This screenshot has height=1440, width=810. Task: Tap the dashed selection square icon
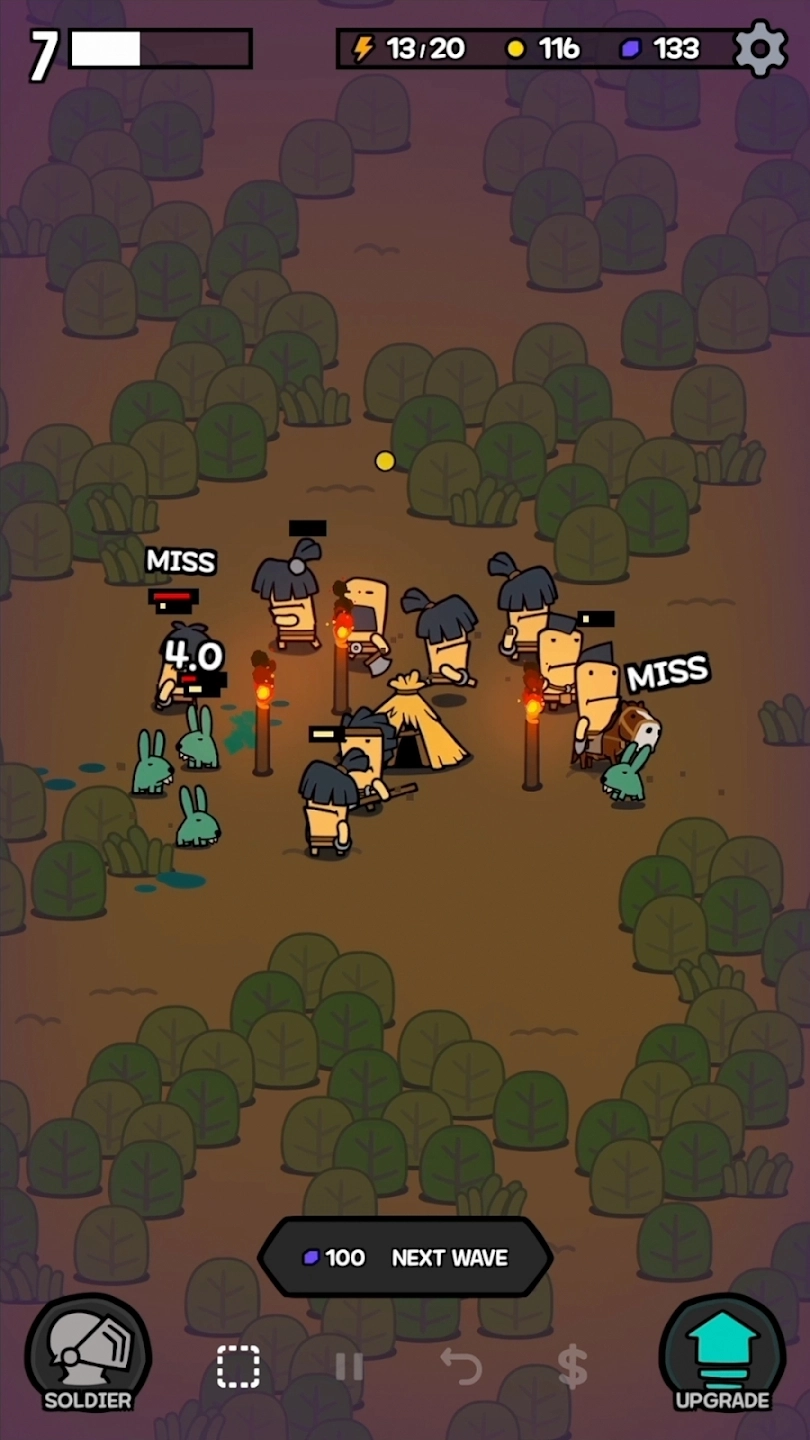pos(238,1366)
